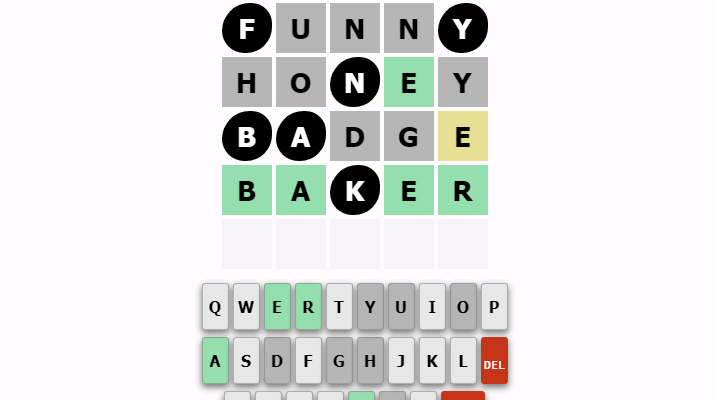This screenshot has height=400, width=717.
Task: Enter the letter K
Action: point(432,361)
